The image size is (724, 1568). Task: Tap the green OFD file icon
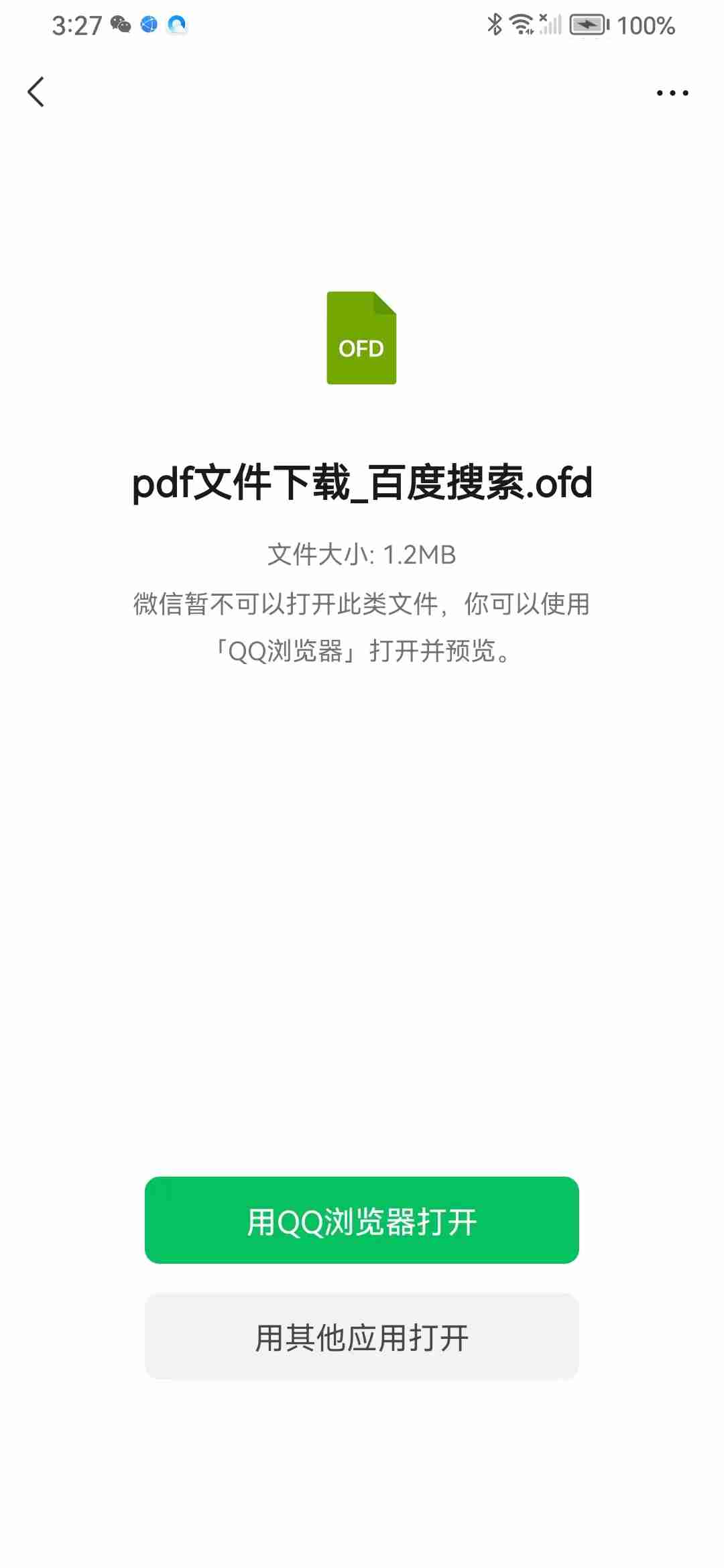(361, 338)
